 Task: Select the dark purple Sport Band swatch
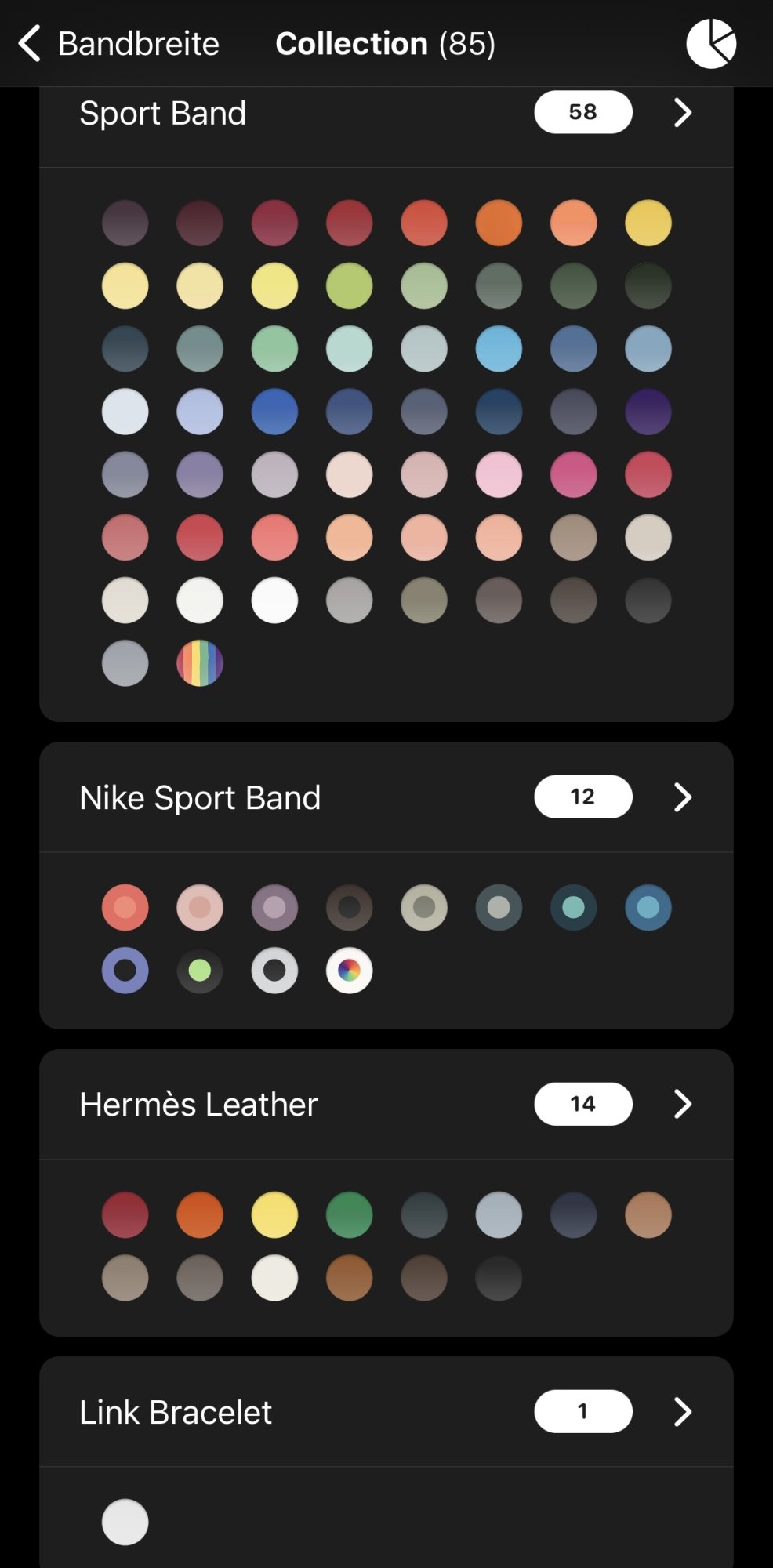click(648, 412)
